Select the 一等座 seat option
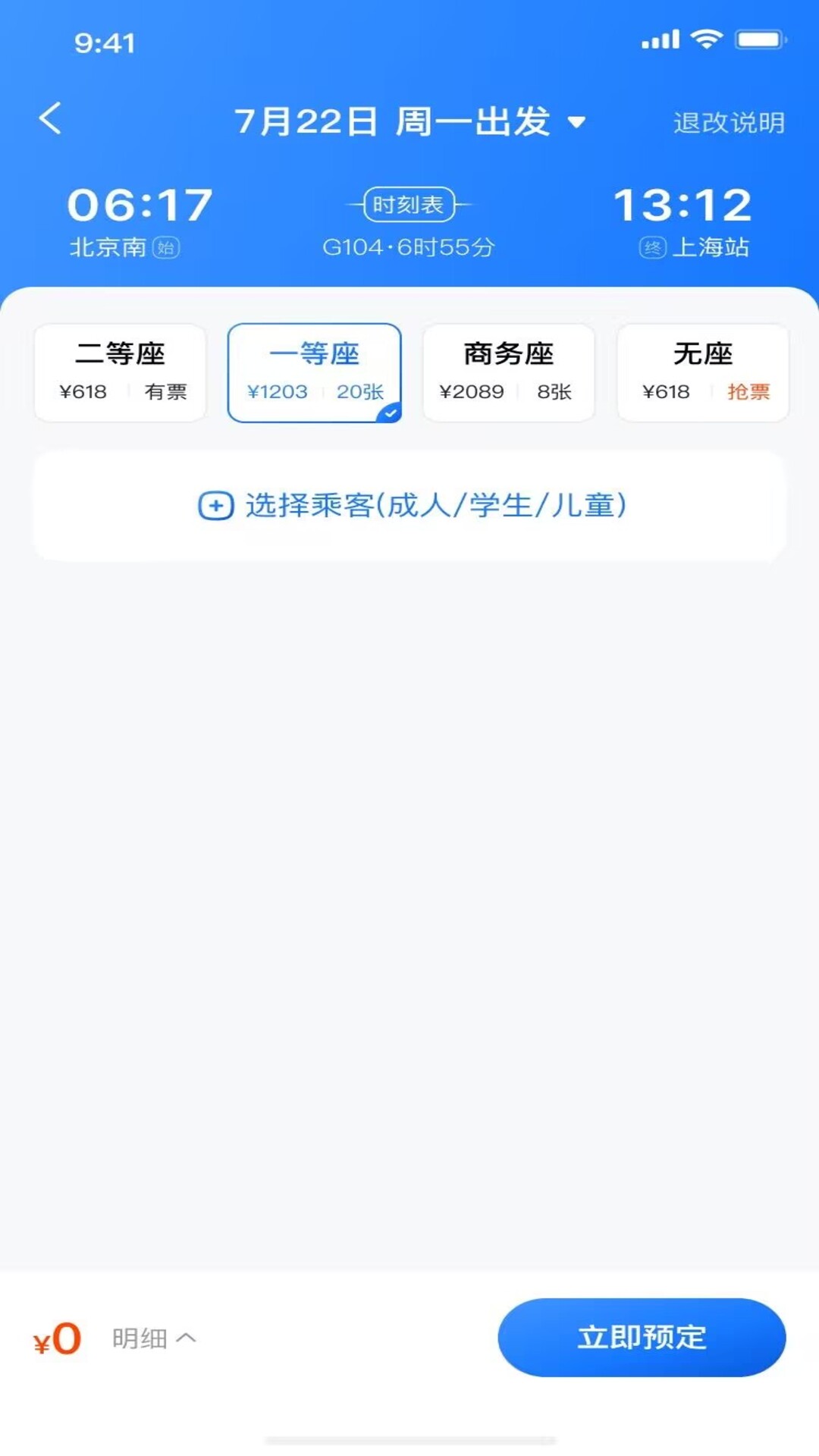Viewport: 819px width, 1456px height. click(x=315, y=372)
